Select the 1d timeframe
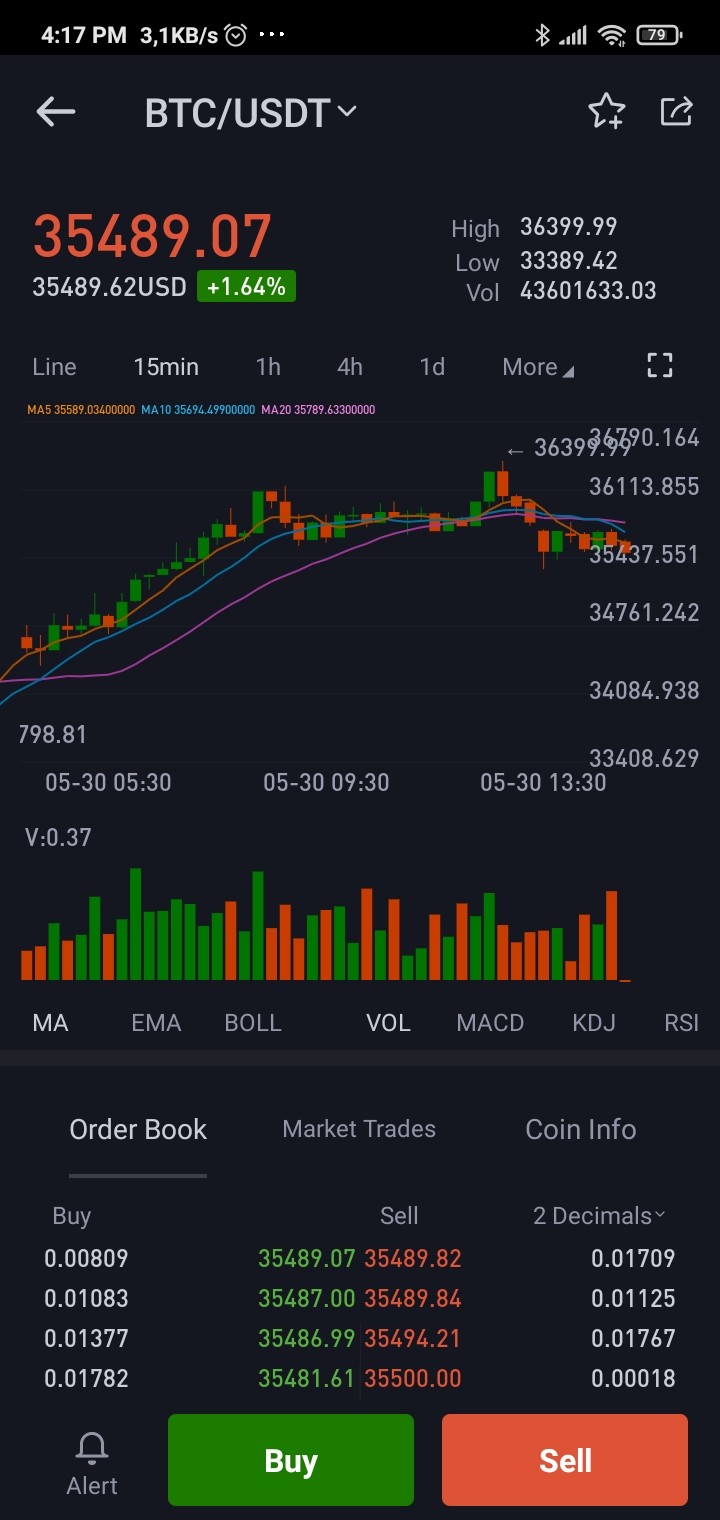 click(432, 367)
